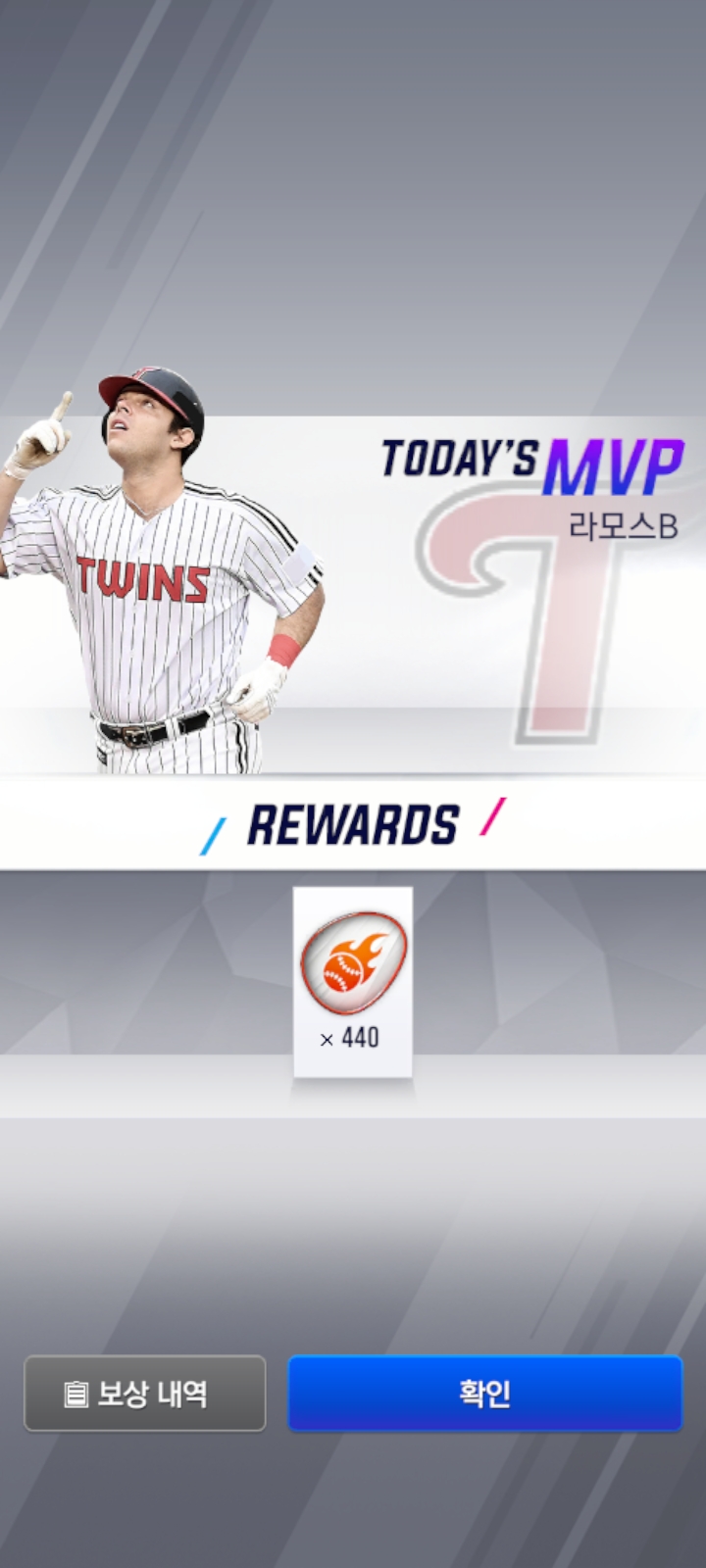View the 440 fireball reward item
The image size is (706, 1568).
(x=353, y=980)
